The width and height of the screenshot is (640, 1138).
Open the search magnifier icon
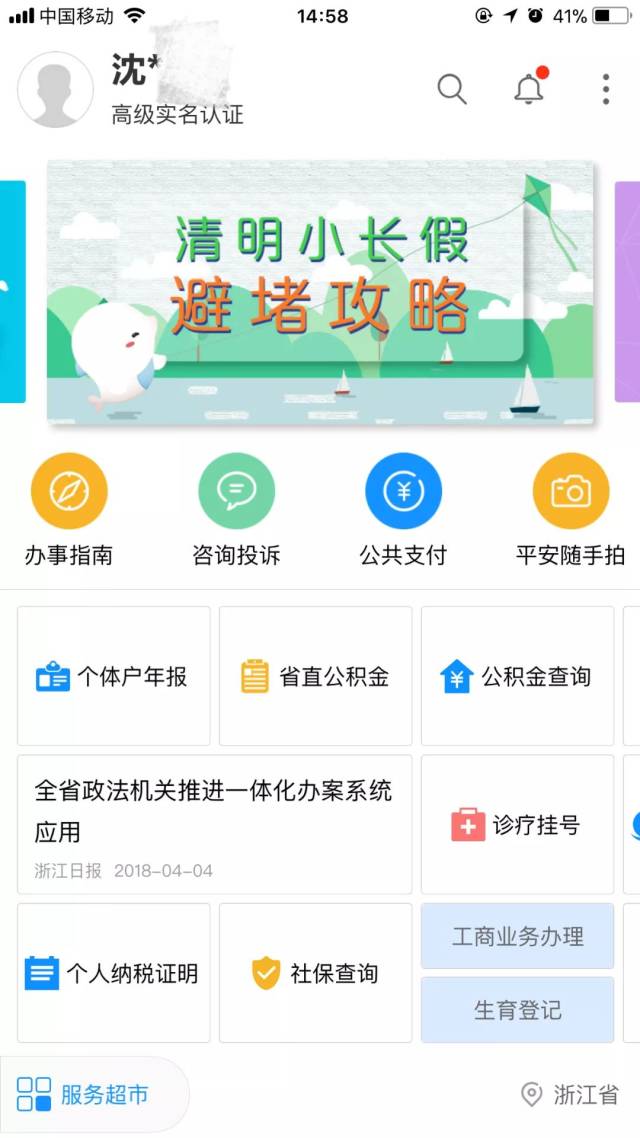click(x=452, y=90)
